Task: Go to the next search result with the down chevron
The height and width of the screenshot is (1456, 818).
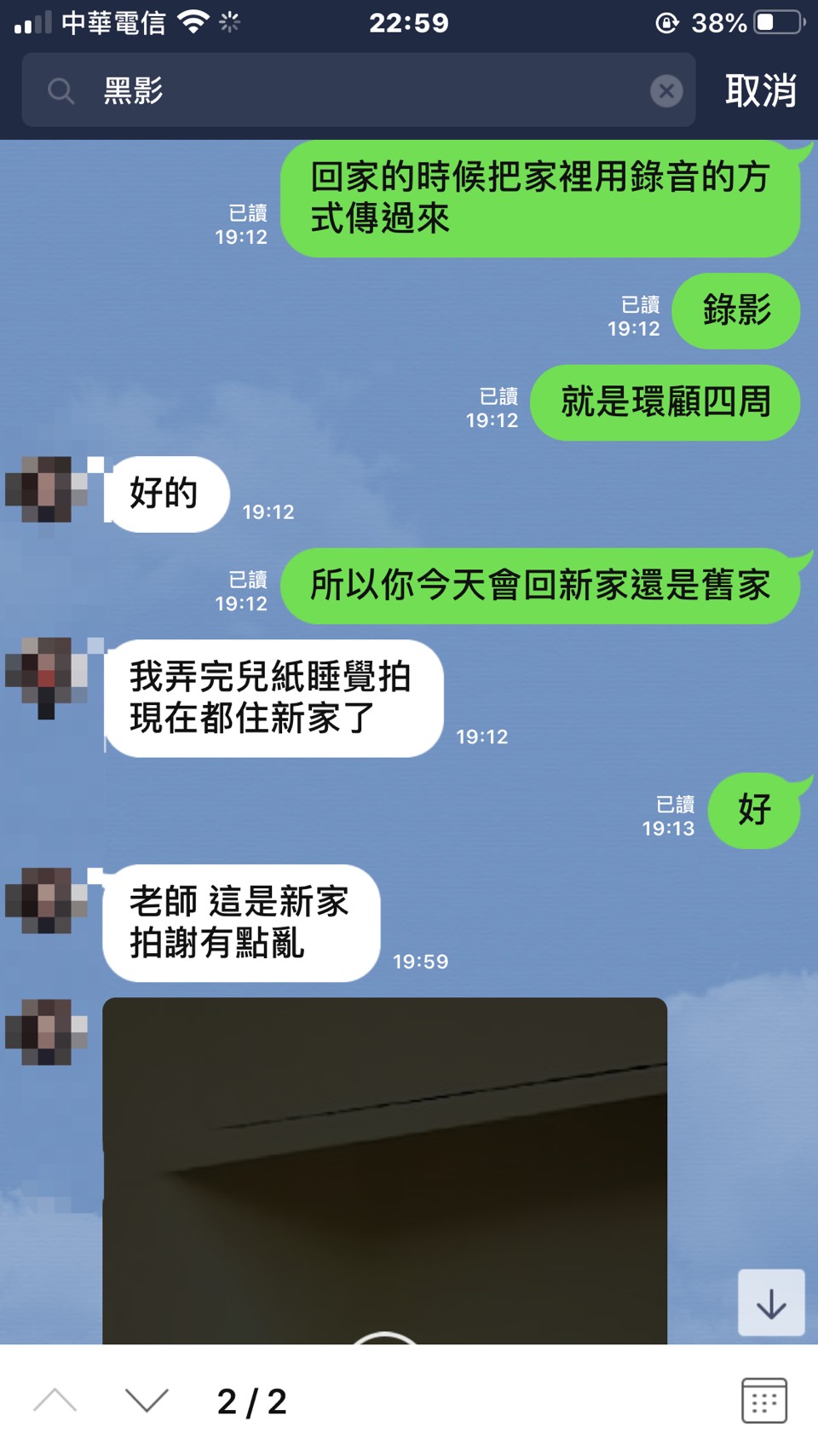Action: tap(147, 1401)
